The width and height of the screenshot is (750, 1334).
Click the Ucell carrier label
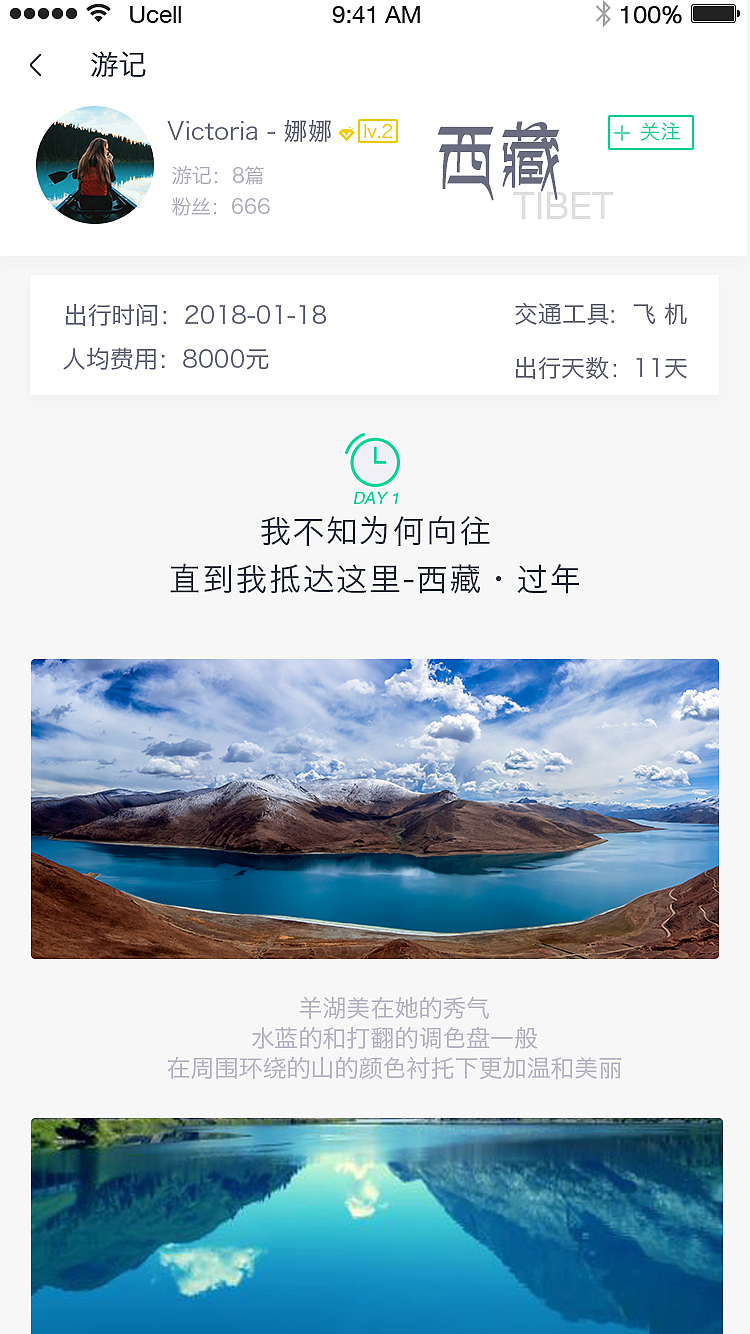[154, 15]
